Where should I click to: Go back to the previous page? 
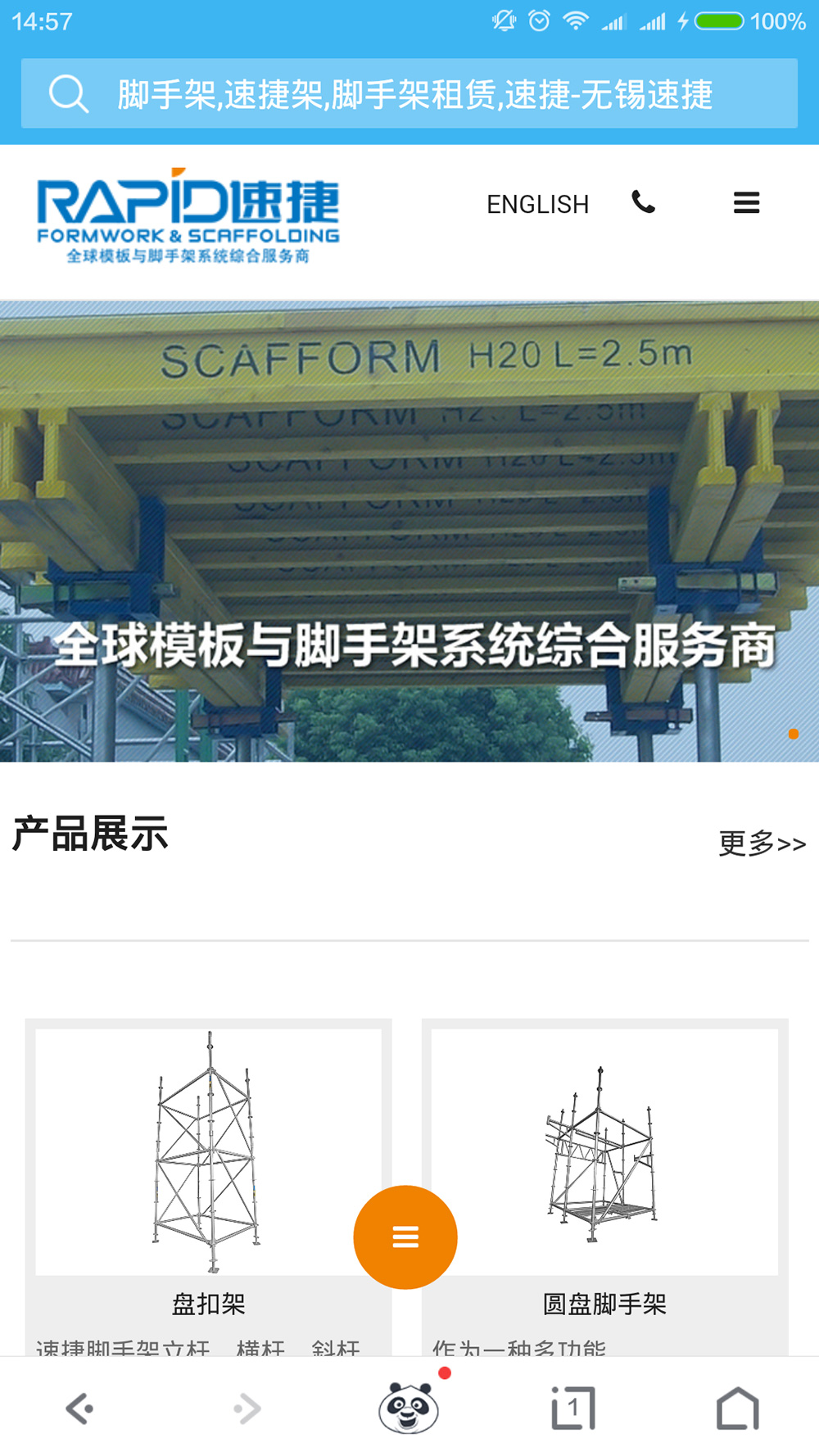80,1409
